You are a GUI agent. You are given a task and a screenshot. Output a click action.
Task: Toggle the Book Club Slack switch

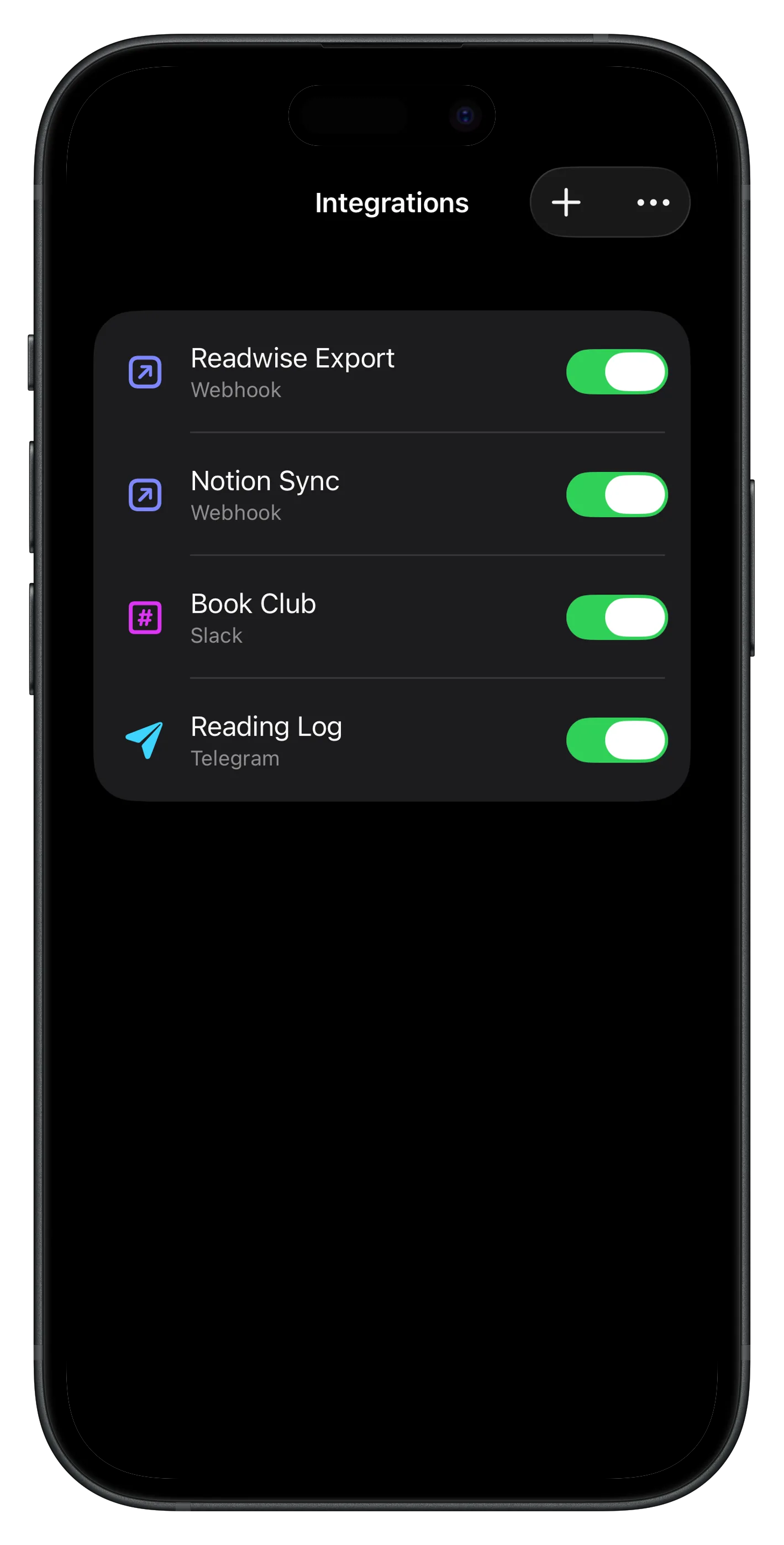click(x=615, y=618)
